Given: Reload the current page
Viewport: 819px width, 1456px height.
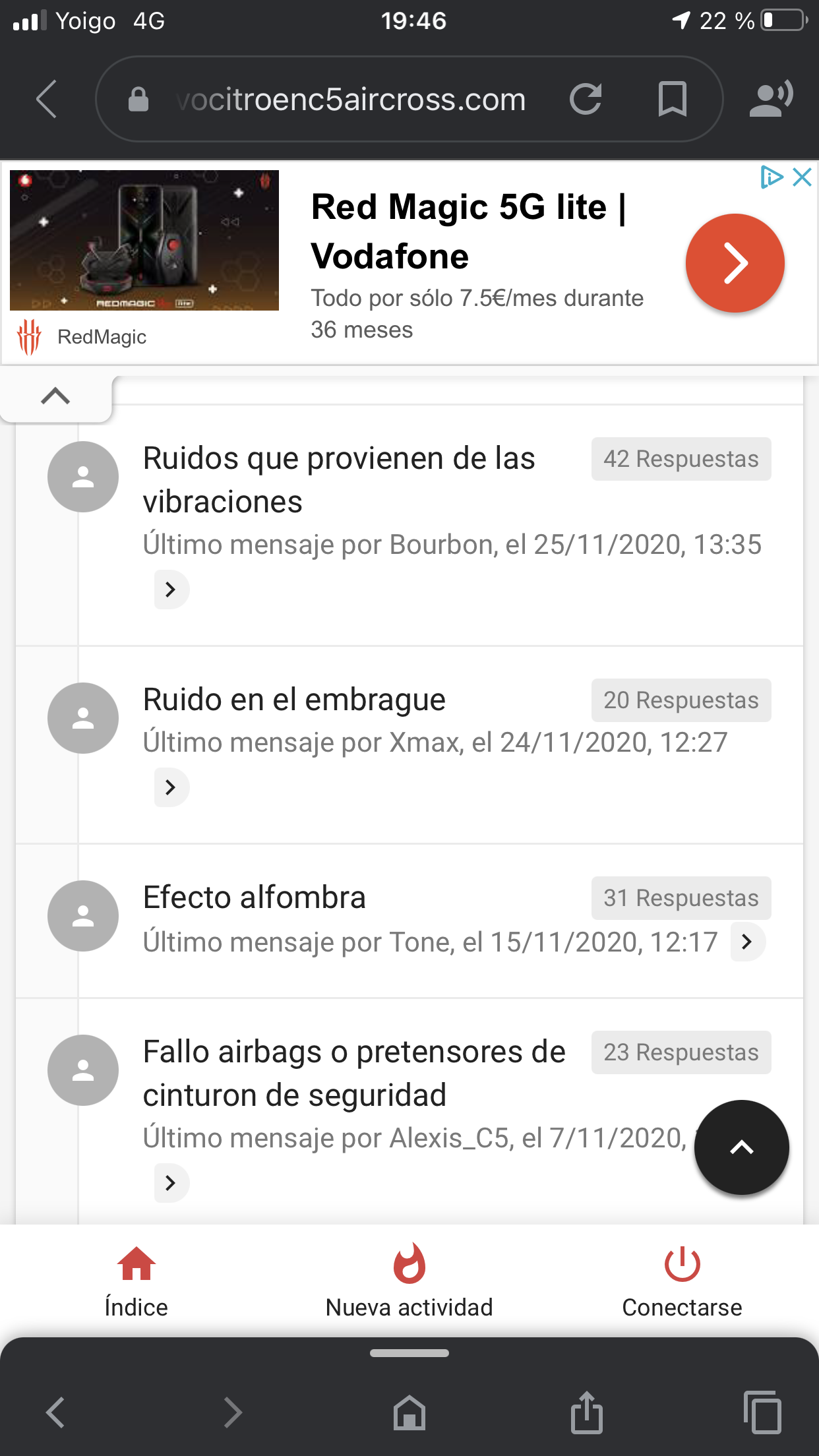Looking at the screenshot, I should pyautogui.click(x=586, y=100).
